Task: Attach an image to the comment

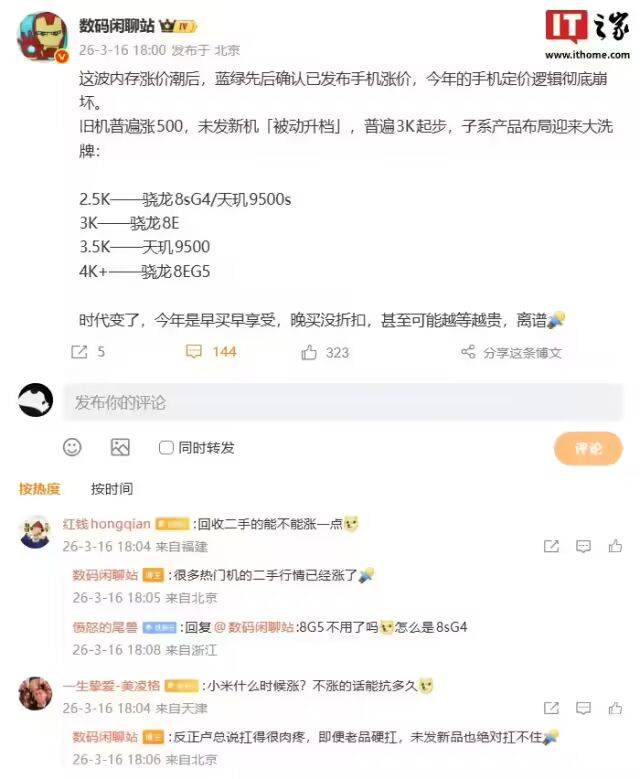Action: tap(120, 447)
